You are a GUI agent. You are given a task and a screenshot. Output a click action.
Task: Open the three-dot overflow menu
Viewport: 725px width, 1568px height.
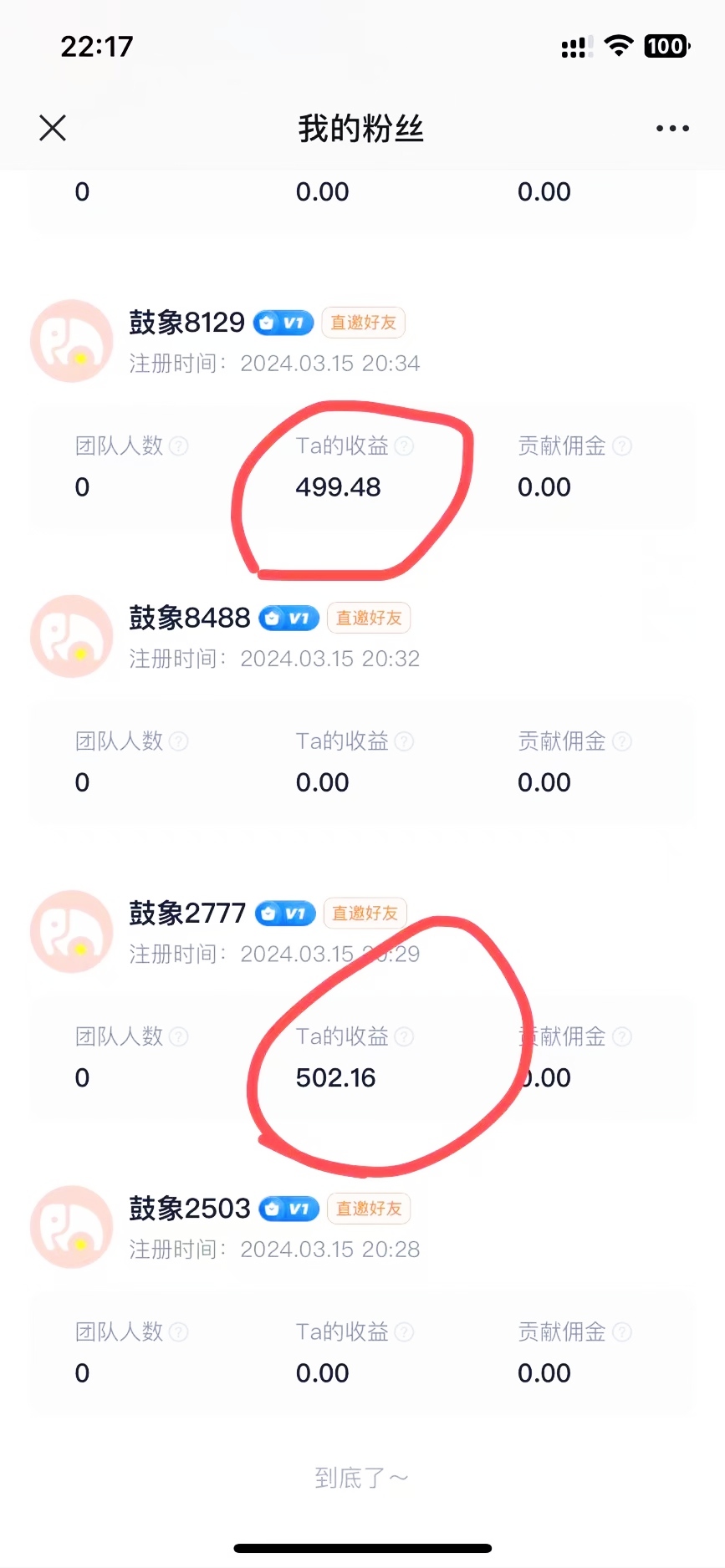coord(672,128)
